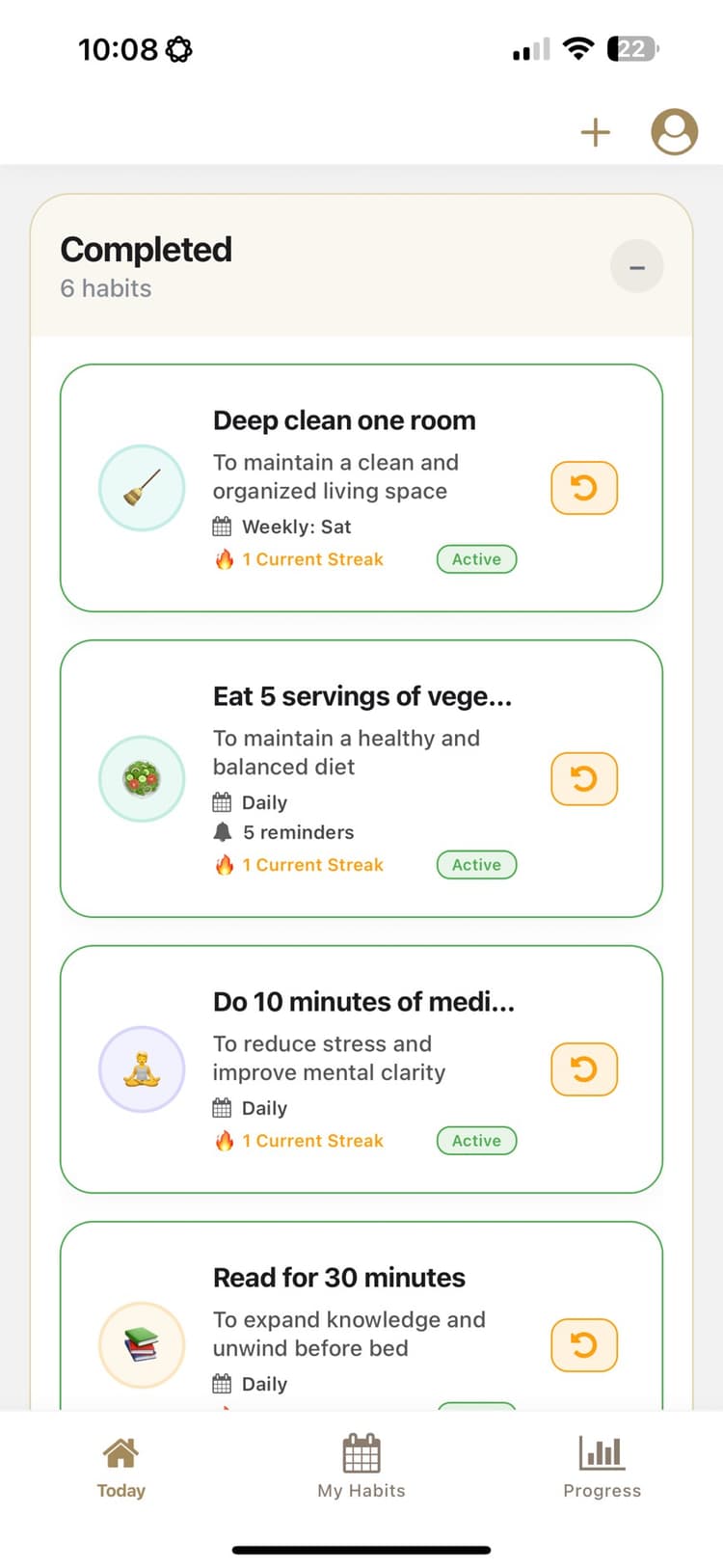
Task: Undo completion of the meditation habit
Action: pyautogui.click(x=583, y=1069)
